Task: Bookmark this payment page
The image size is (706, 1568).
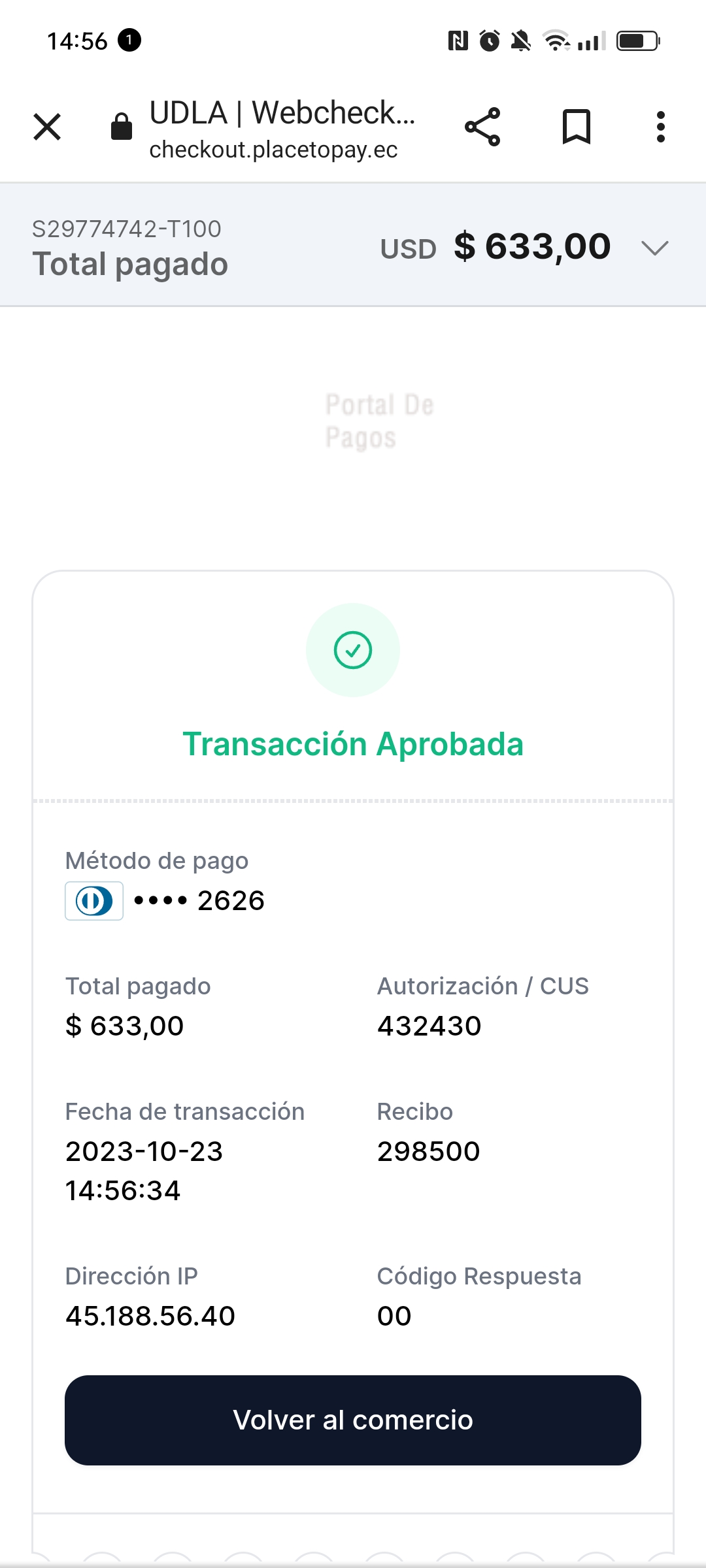Action: [x=576, y=127]
